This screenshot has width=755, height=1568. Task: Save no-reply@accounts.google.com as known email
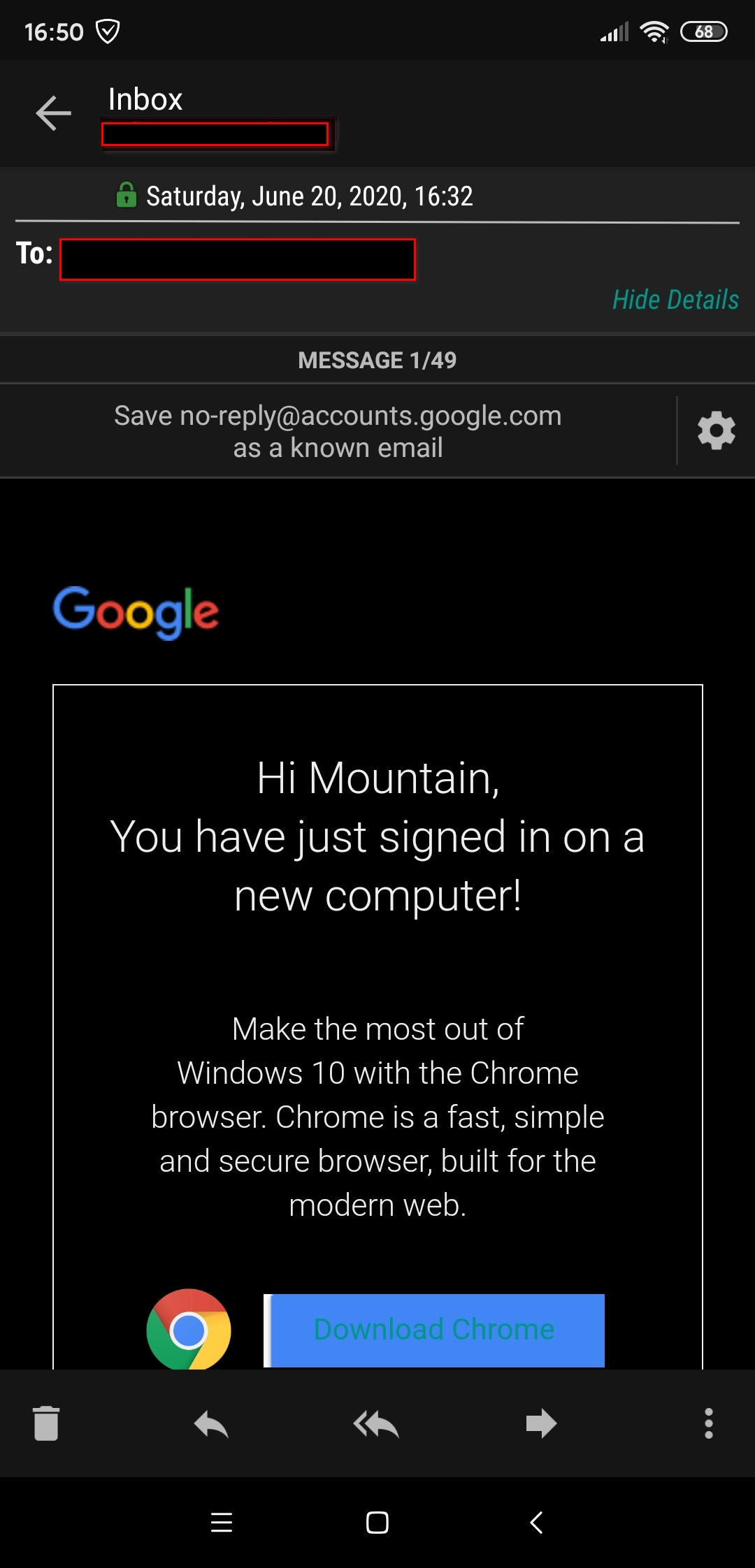[x=338, y=431]
